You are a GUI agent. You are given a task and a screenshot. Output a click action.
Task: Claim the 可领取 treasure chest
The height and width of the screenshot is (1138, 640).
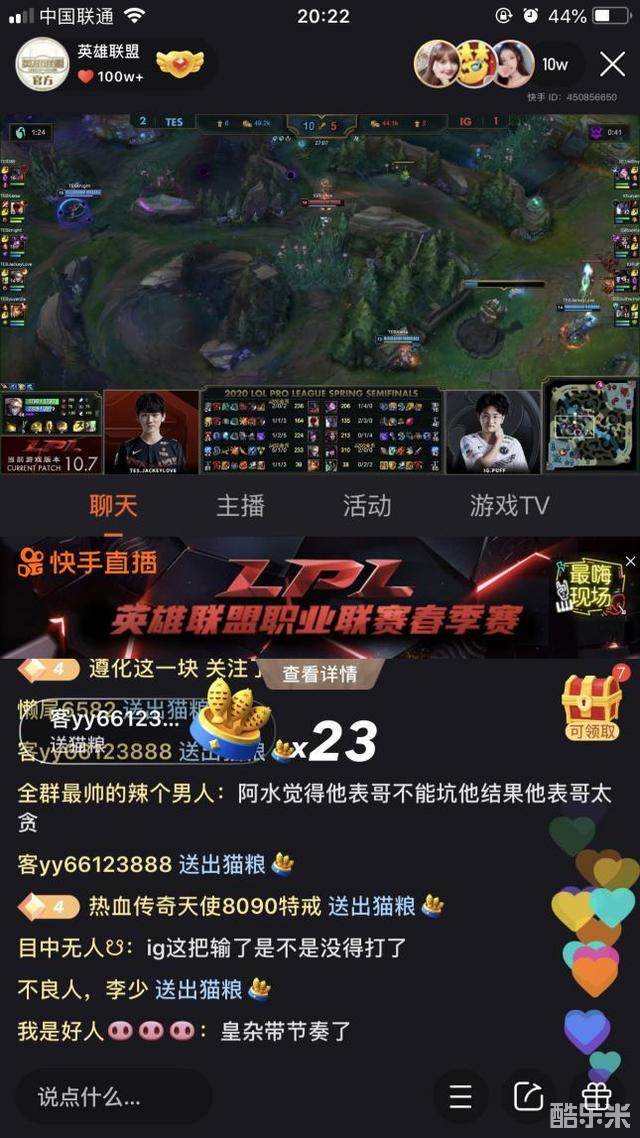tap(592, 704)
